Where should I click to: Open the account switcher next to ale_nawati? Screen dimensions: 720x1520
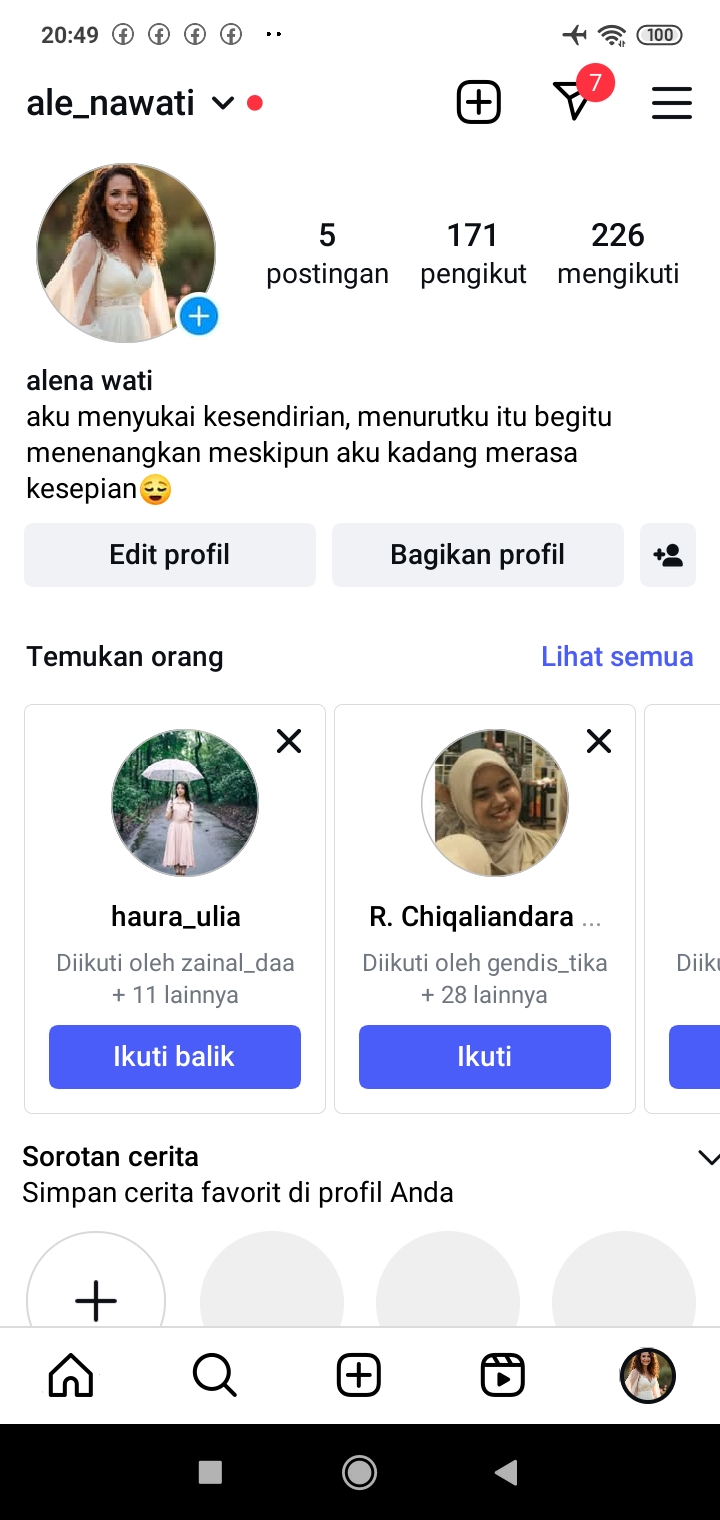pos(223,103)
